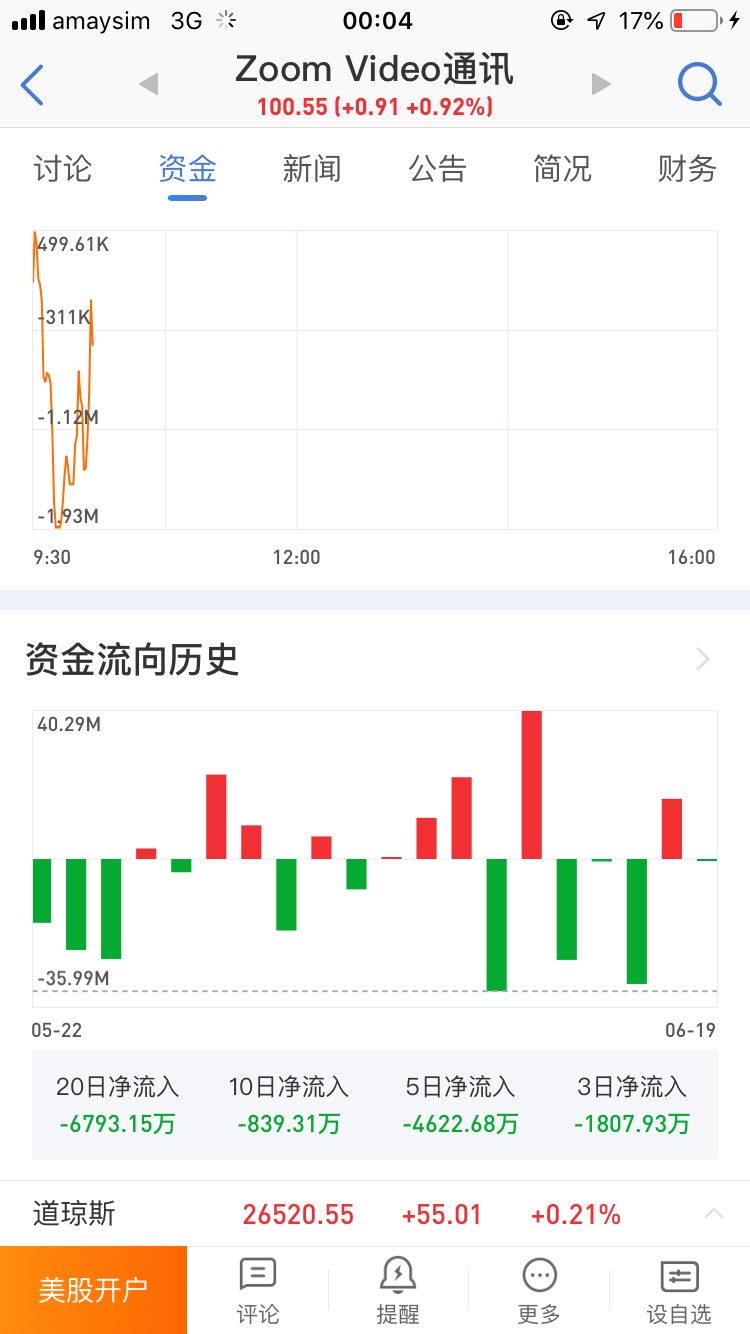Go back using the top-left arrow

32,85
